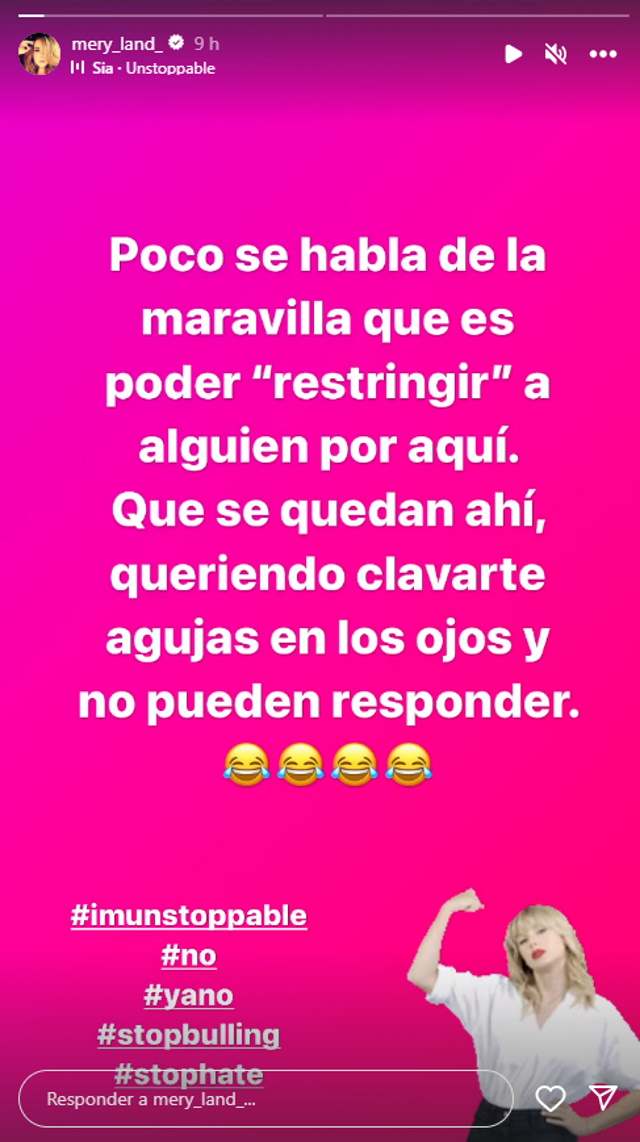The image size is (640, 1142).
Task: Focus the Responder a mery_land_ reply field
Action: pos(265,1098)
